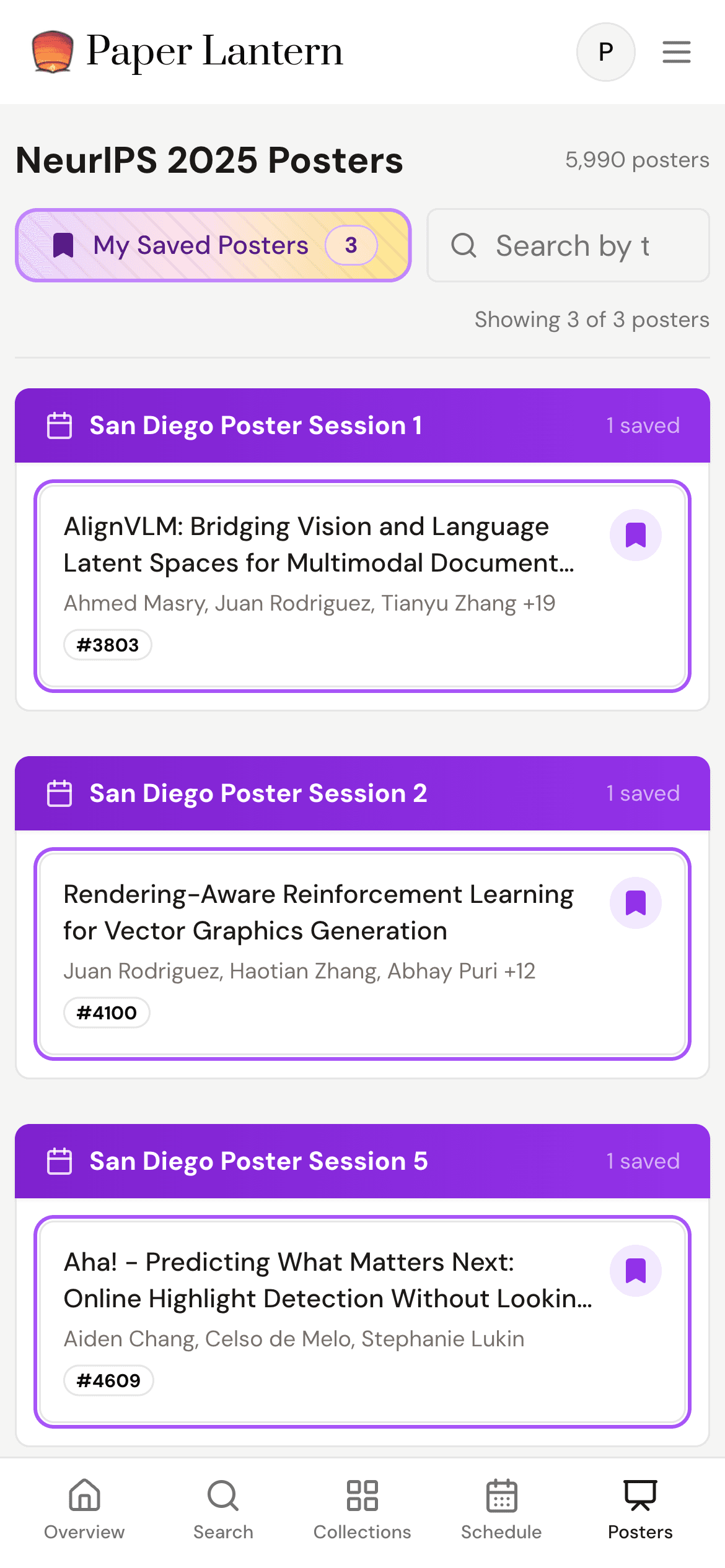Click the #4100 poster number badge
The height and width of the screenshot is (1568, 725).
[107, 1012]
